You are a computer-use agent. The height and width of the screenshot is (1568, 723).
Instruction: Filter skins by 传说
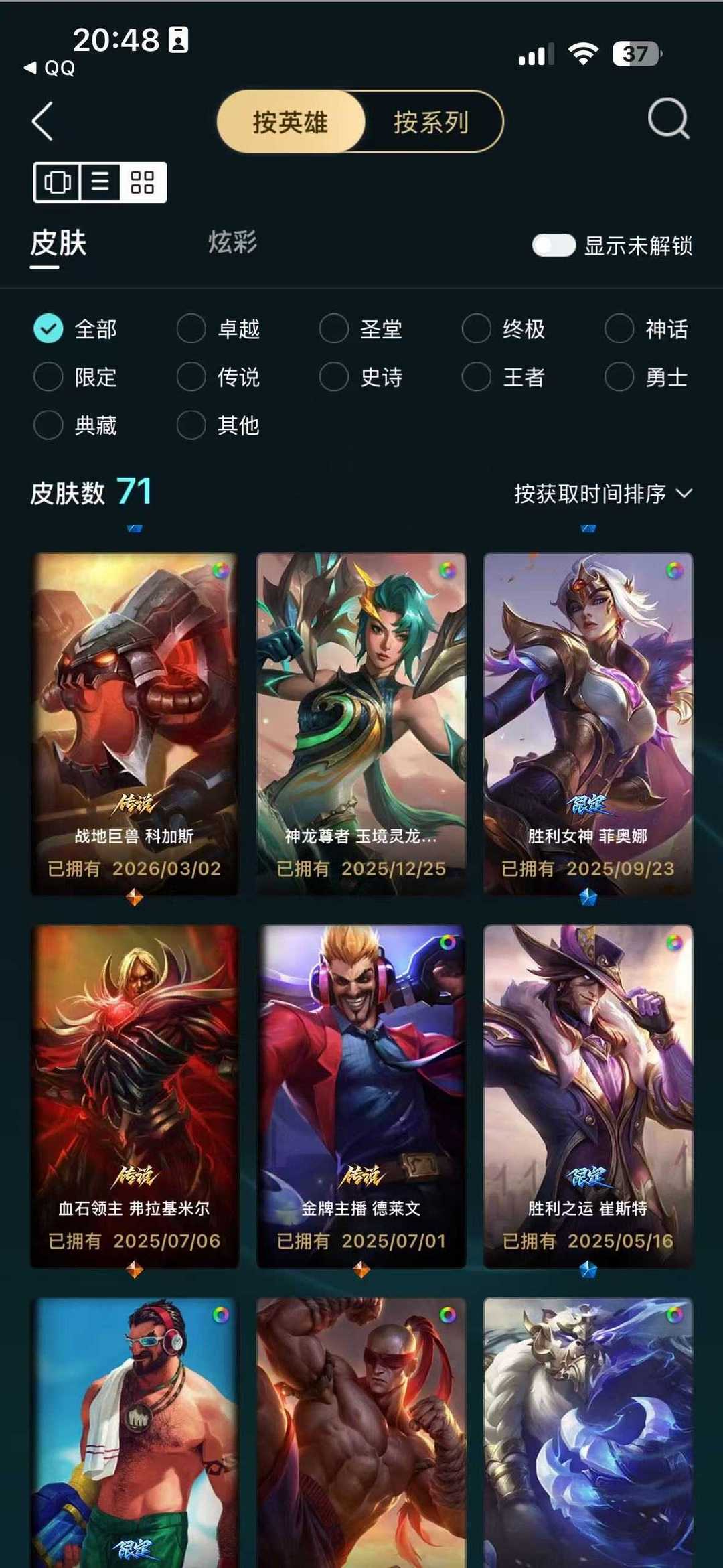pyautogui.click(x=218, y=377)
